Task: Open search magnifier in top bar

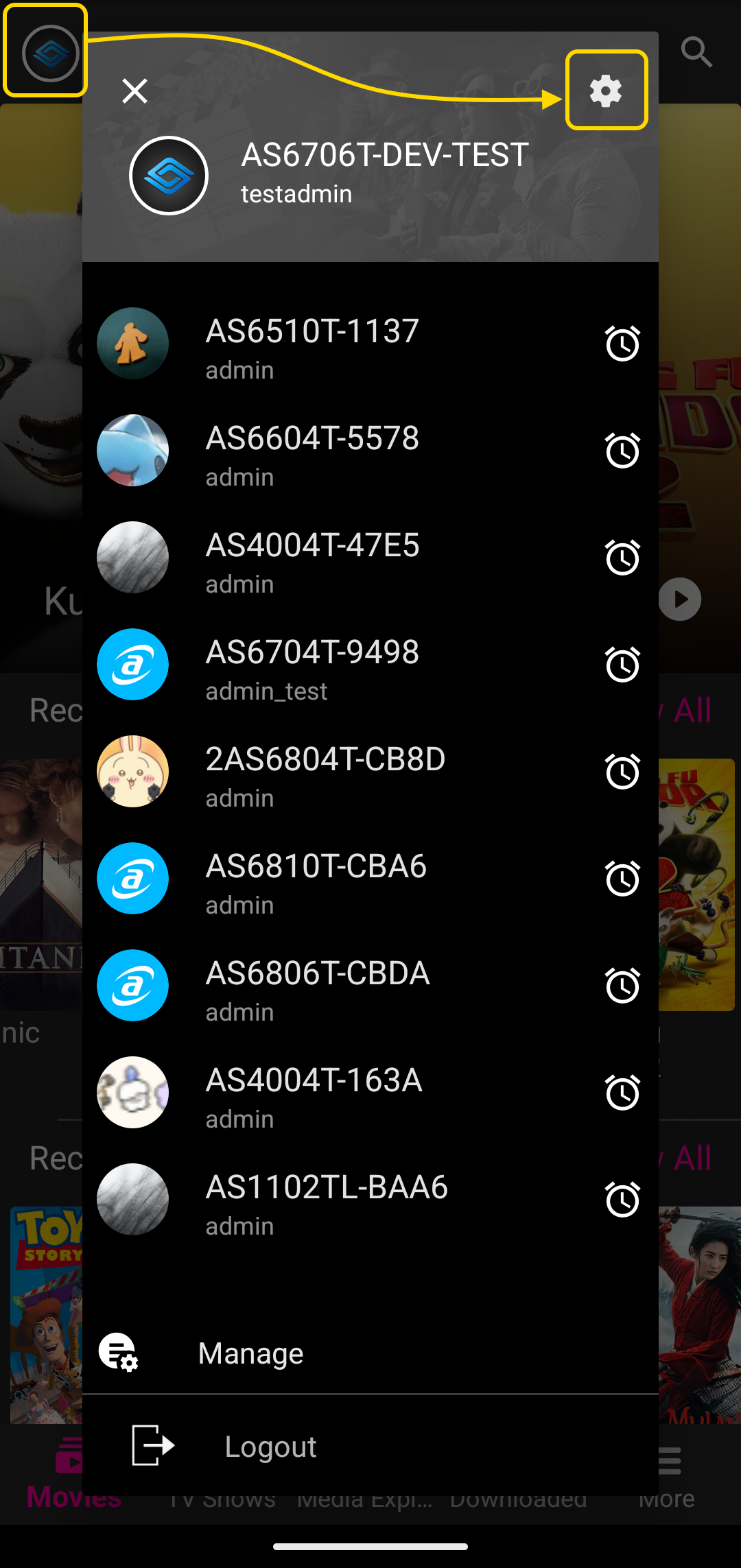Action: (x=697, y=52)
